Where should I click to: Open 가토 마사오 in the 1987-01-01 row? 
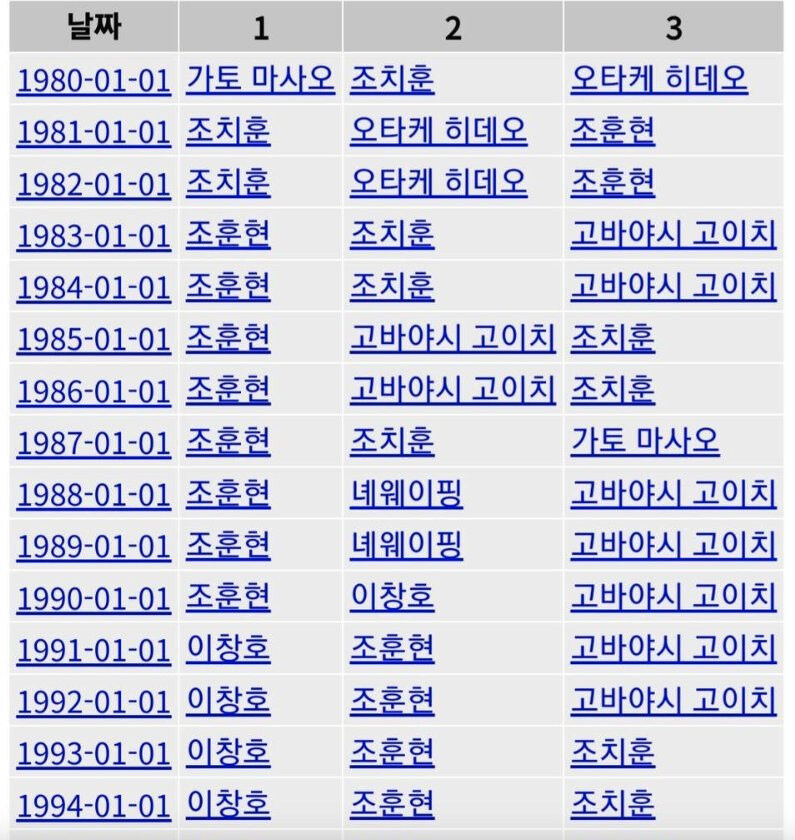[645, 441]
